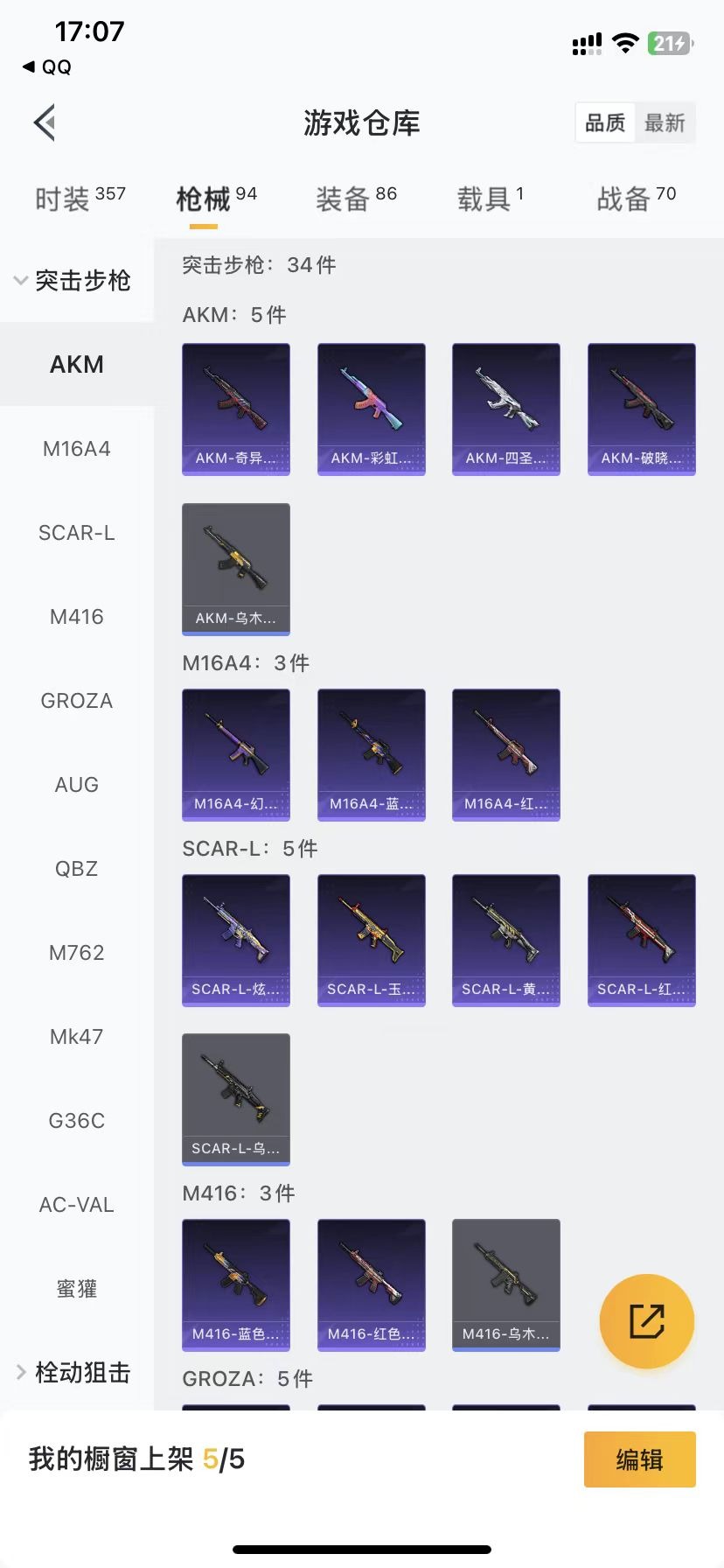Sort by 品质

pos(605,122)
